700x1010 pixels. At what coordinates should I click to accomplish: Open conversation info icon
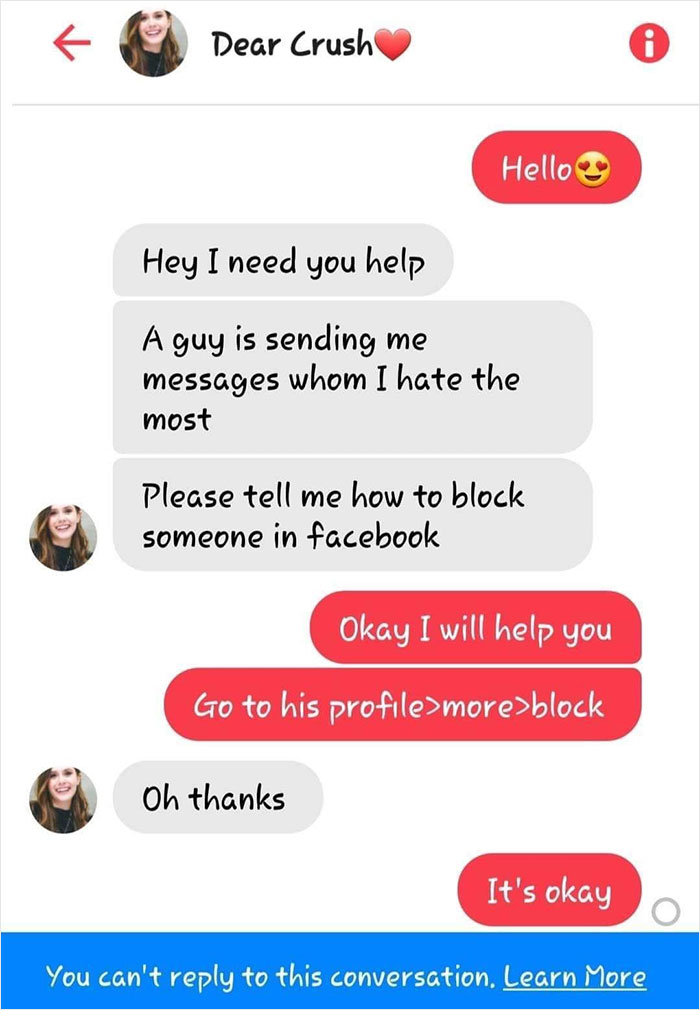pyautogui.click(x=648, y=45)
